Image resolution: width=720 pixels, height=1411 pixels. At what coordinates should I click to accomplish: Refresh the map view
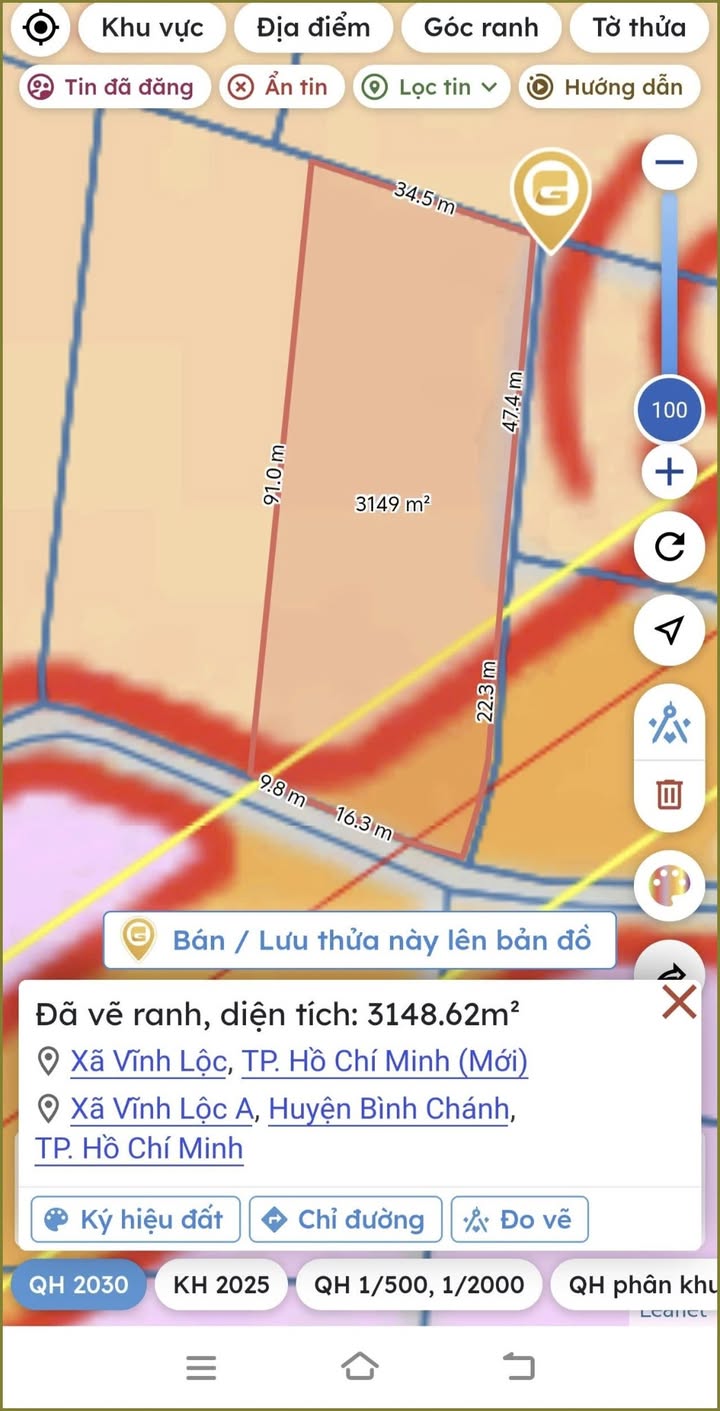669,547
